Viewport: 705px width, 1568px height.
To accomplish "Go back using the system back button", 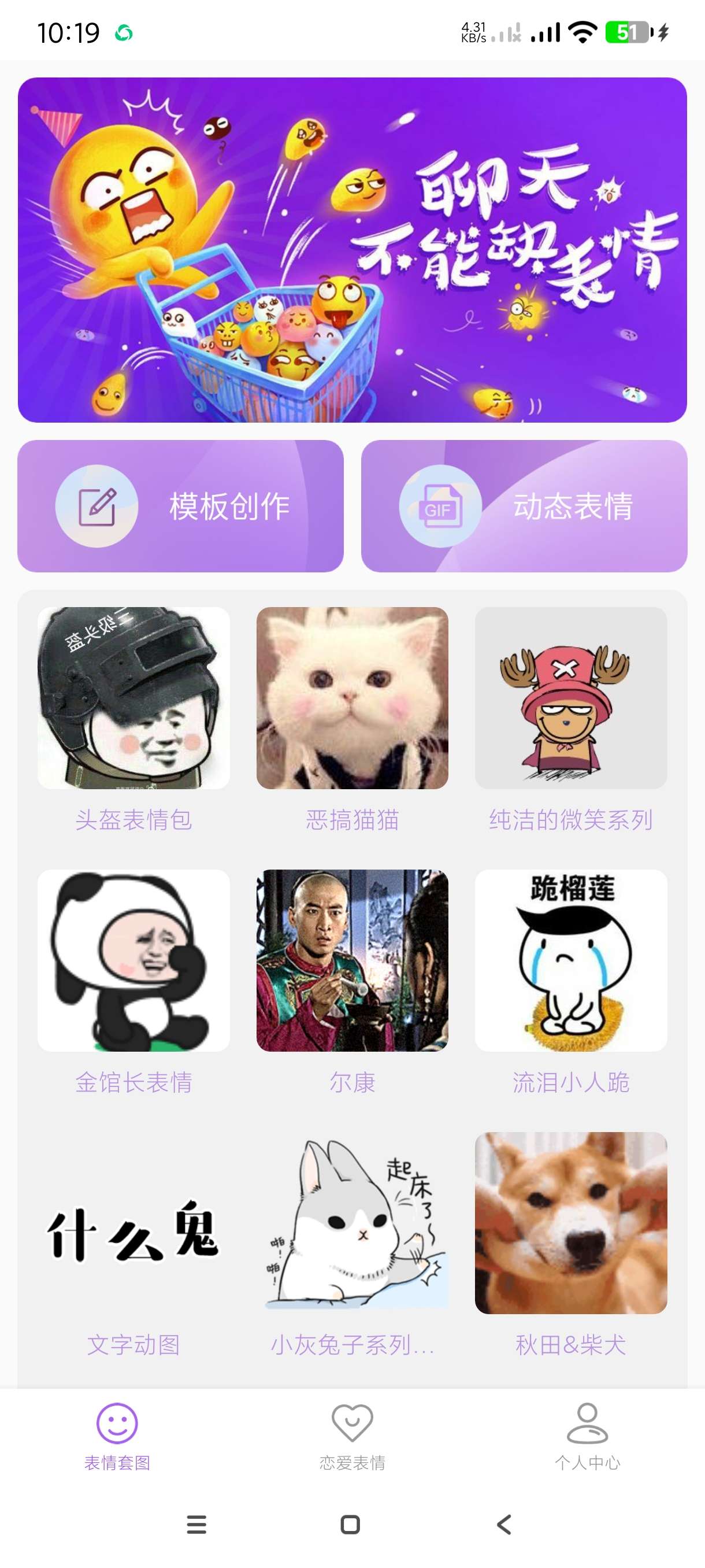I will [x=504, y=1524].
